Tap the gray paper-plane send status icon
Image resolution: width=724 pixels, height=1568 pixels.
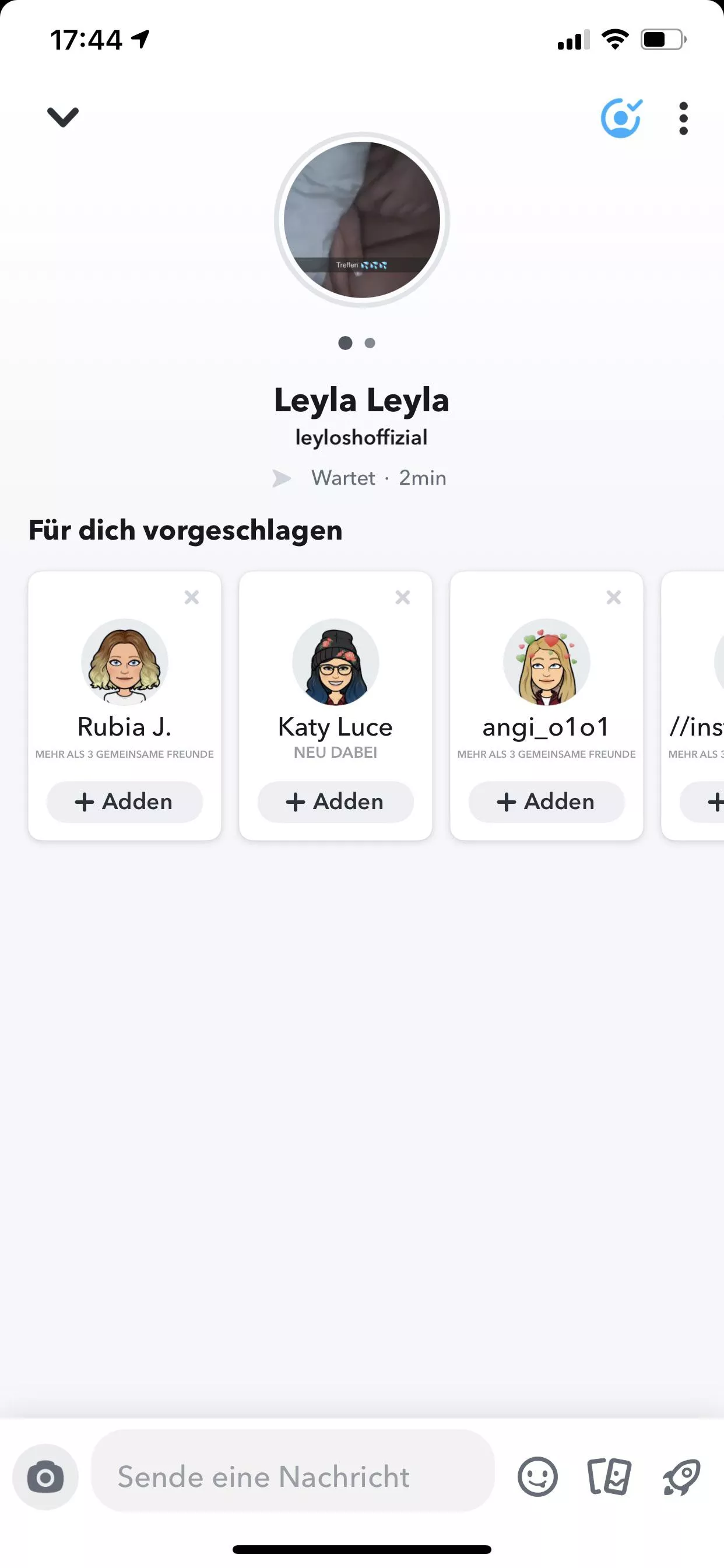(x=283, y=478)
